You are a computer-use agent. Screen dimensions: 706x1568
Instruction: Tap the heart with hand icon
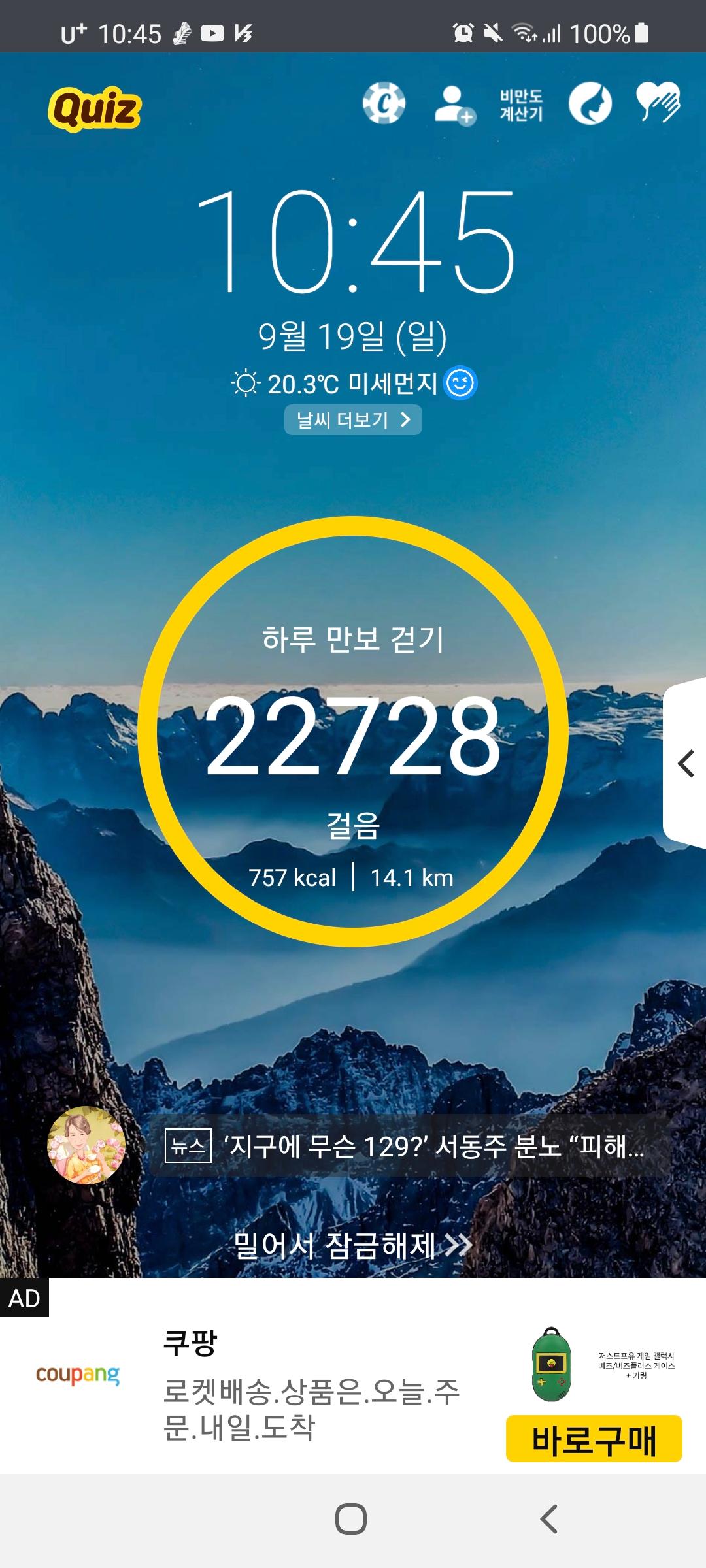pos(658,103)
